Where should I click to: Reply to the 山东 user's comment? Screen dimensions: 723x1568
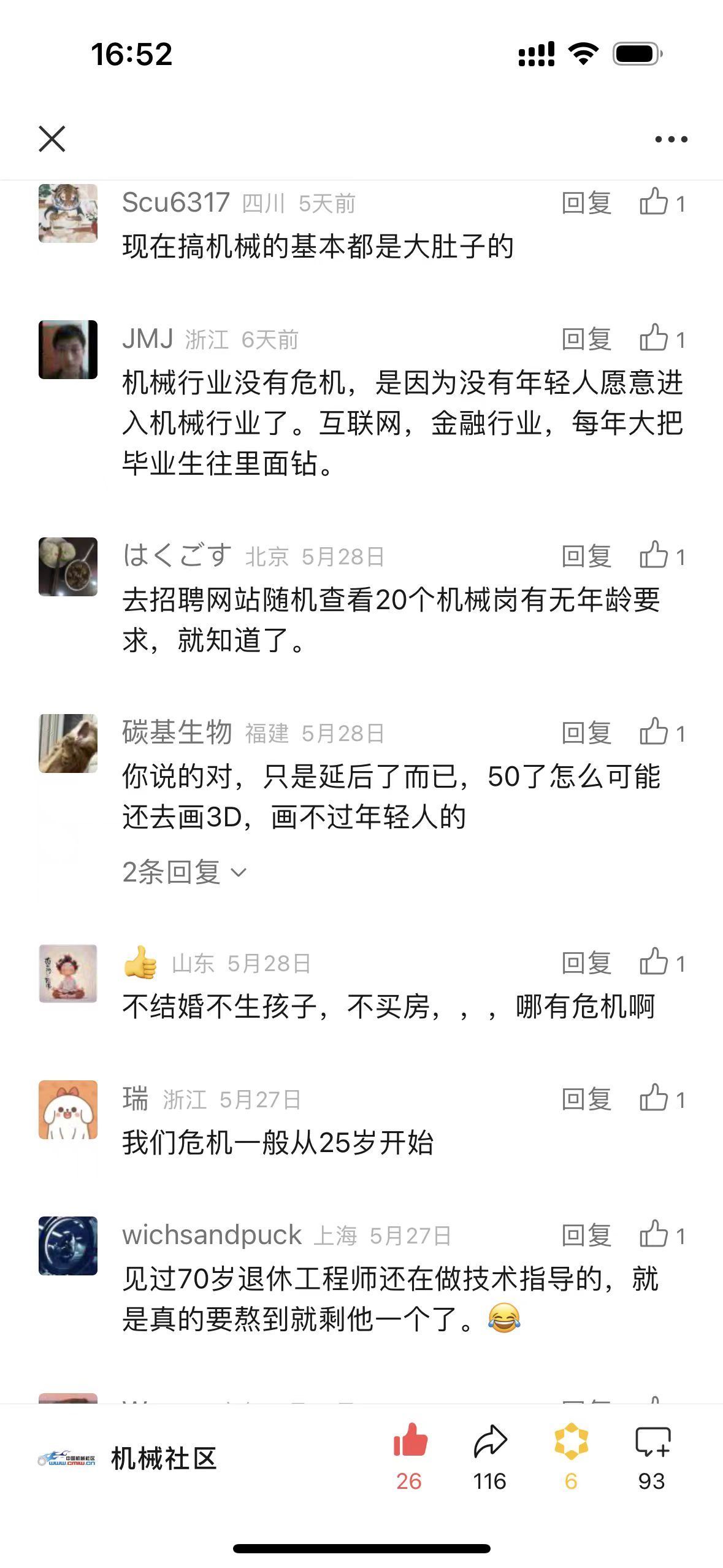(586, 963)
